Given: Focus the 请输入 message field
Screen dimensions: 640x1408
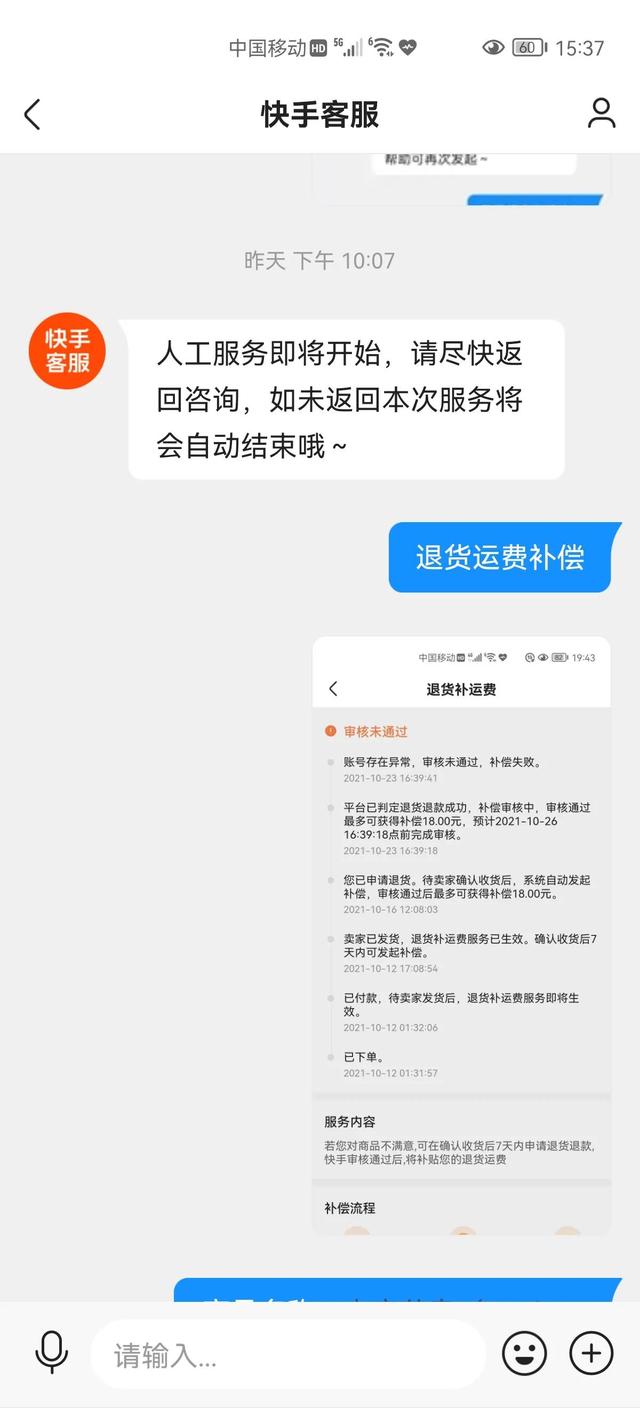Looking at the screenshot, I should click(288, 1355).
